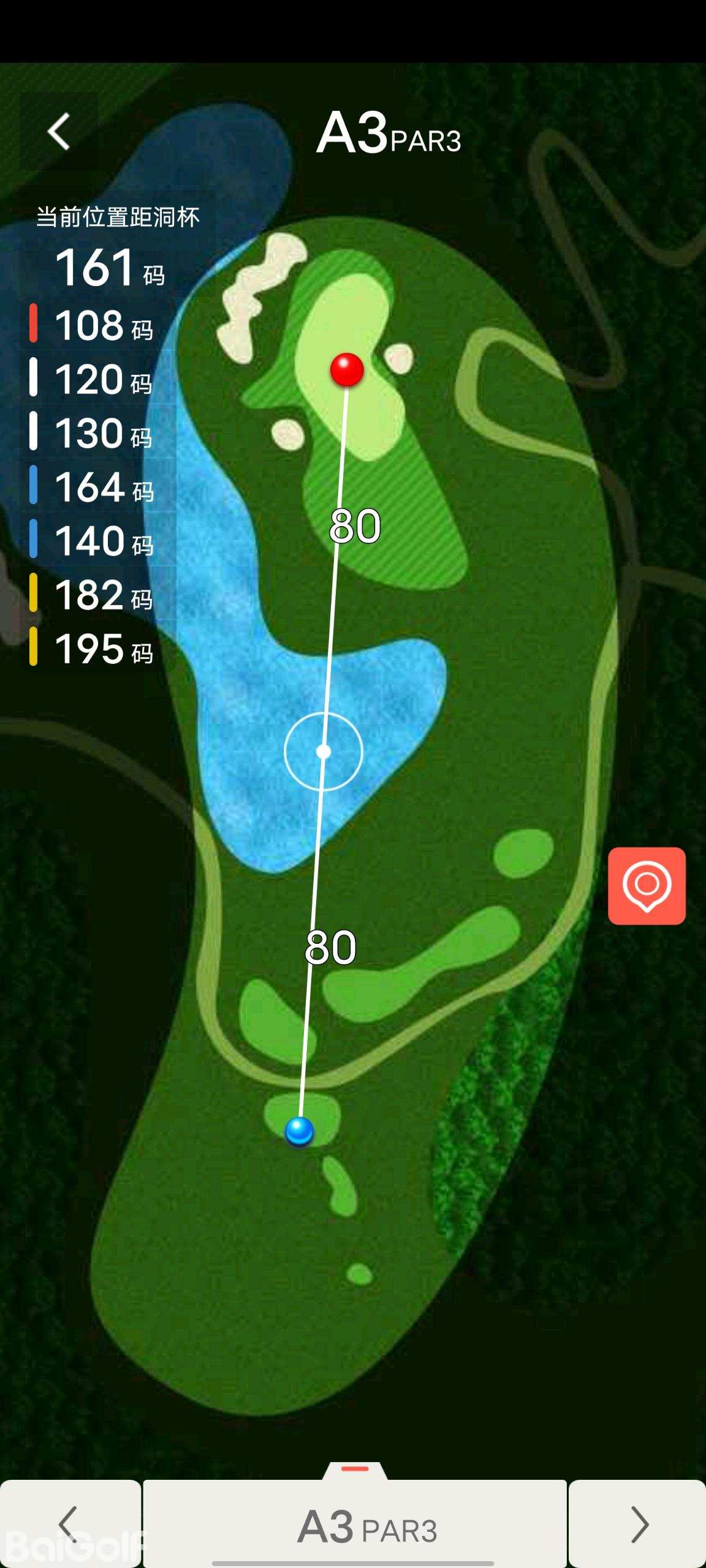Go back using the top-left arrow
This screenshot has height=1568, width=706.
(59, 131)
